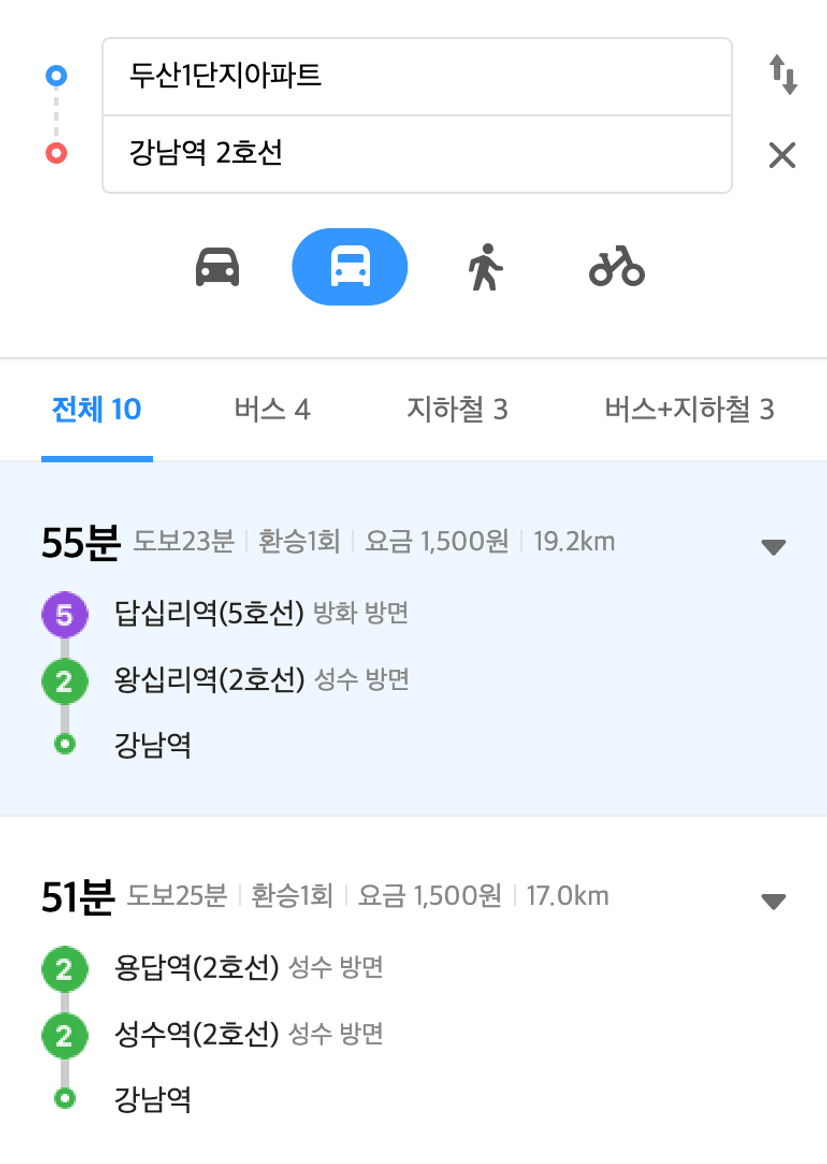The image size is (827, 1164).
Task: Filter routes by 버스 4
Action: (x=272, y=409)
